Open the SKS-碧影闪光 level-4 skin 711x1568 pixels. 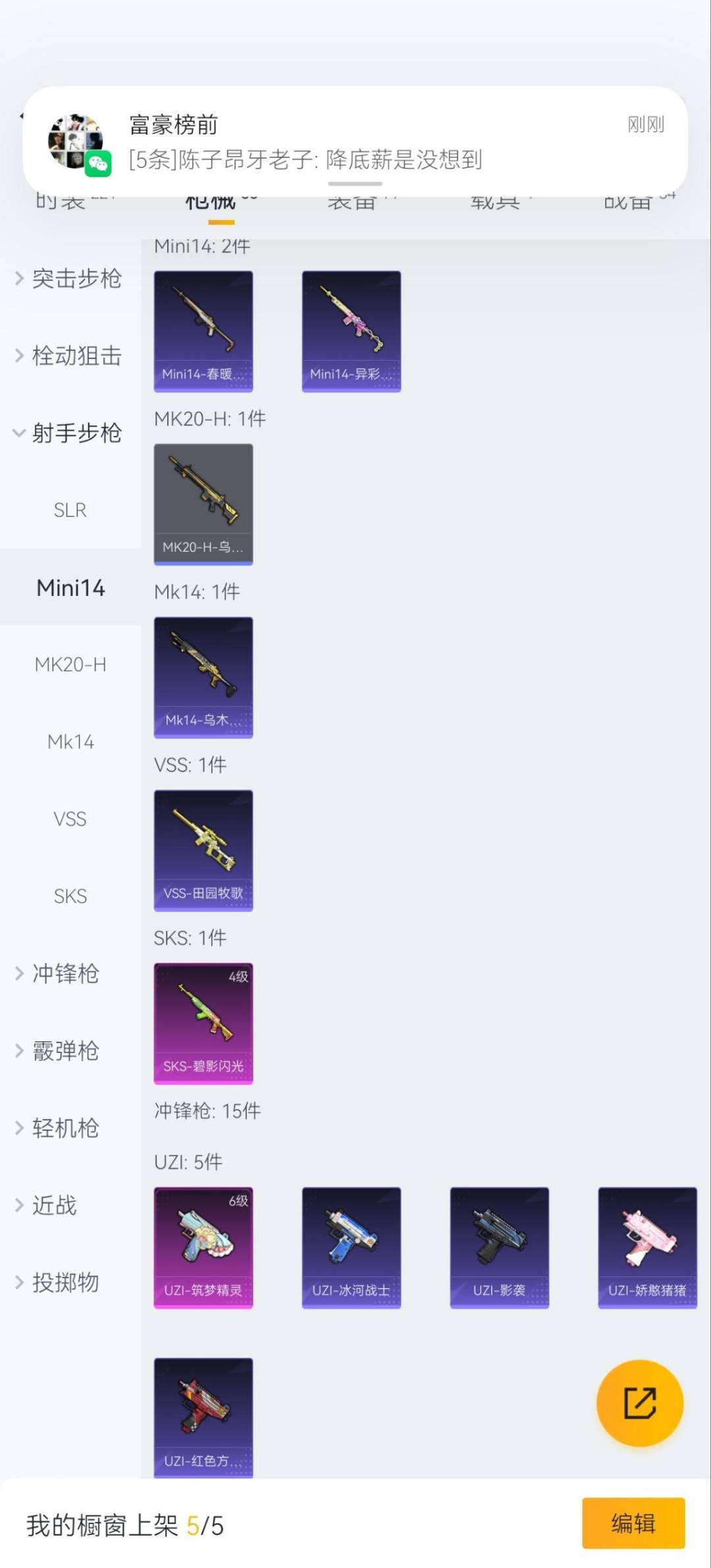pos(203,1022)
